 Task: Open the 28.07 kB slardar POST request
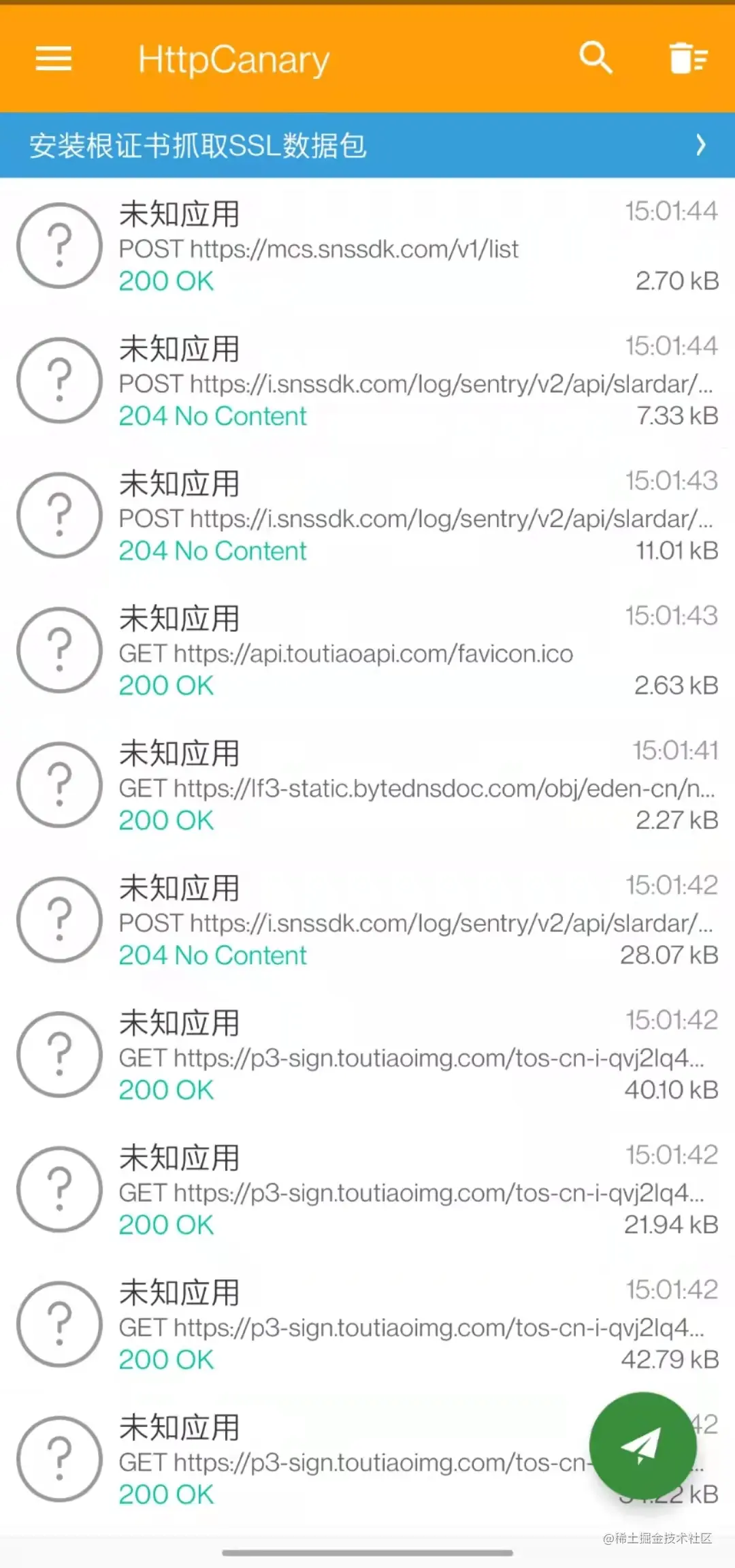[x=367, y=921]
